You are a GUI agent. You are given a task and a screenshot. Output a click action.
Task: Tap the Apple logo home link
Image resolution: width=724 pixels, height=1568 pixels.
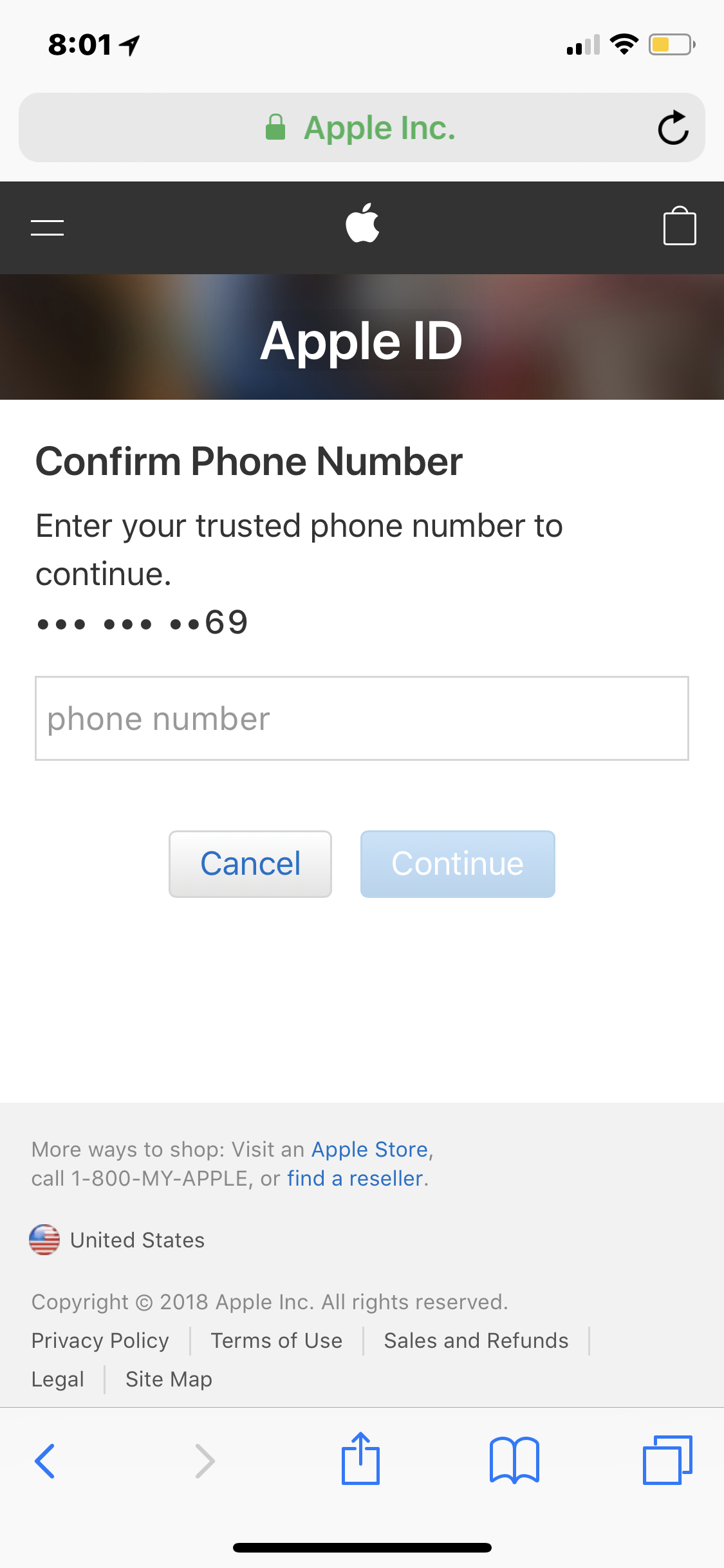[x=362, y=223]
